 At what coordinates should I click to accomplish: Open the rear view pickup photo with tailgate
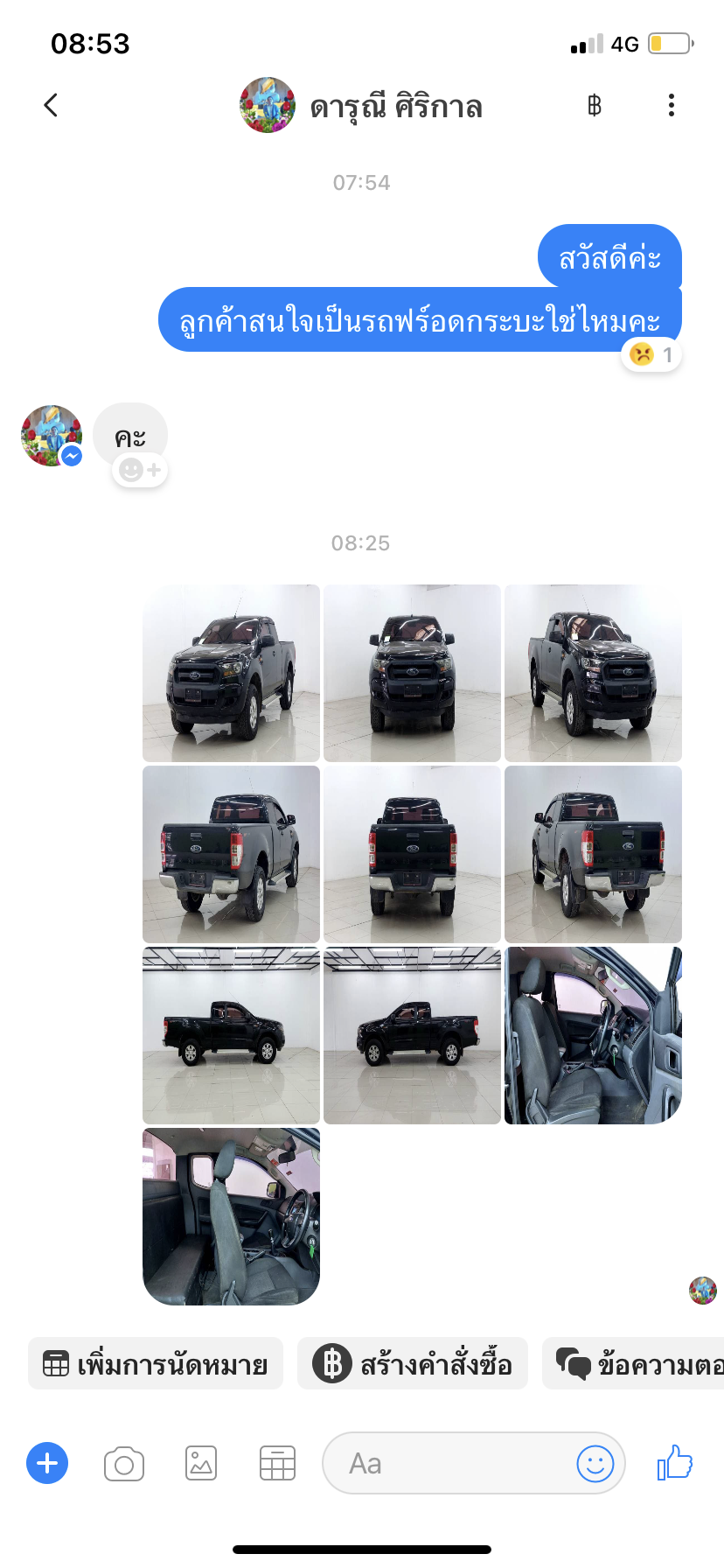(412, 854)
